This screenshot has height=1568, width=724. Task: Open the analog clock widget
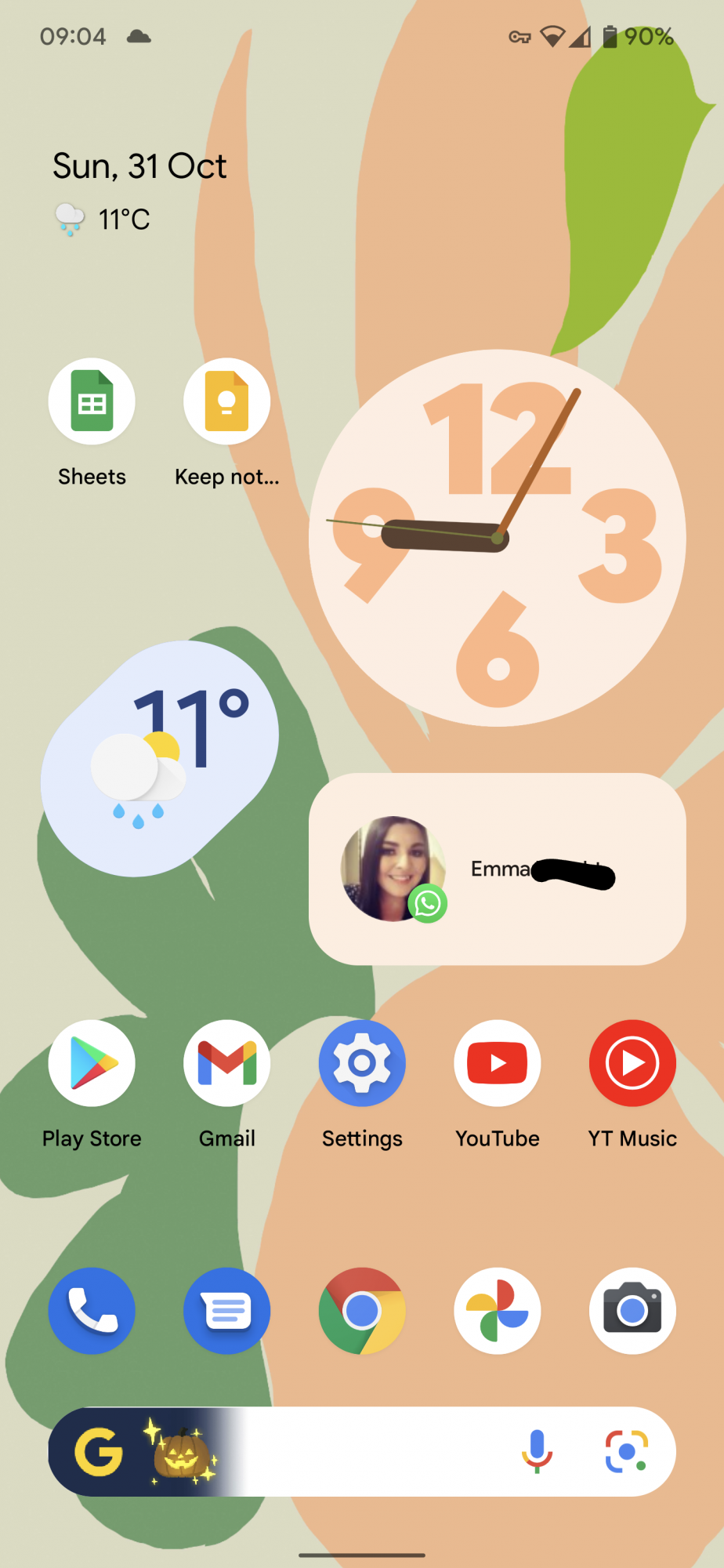click(497, 538)
